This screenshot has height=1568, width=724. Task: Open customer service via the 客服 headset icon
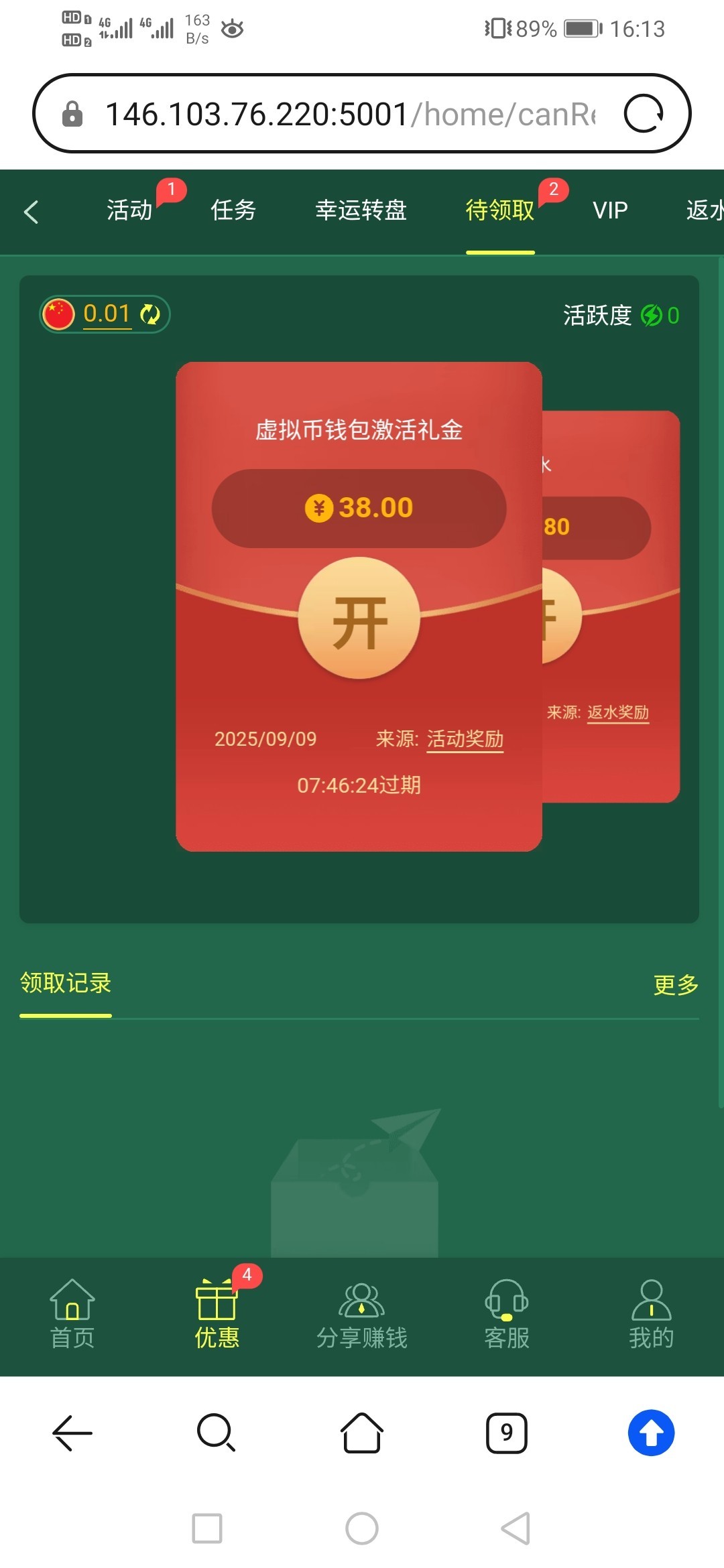[x=506, y=1313]
